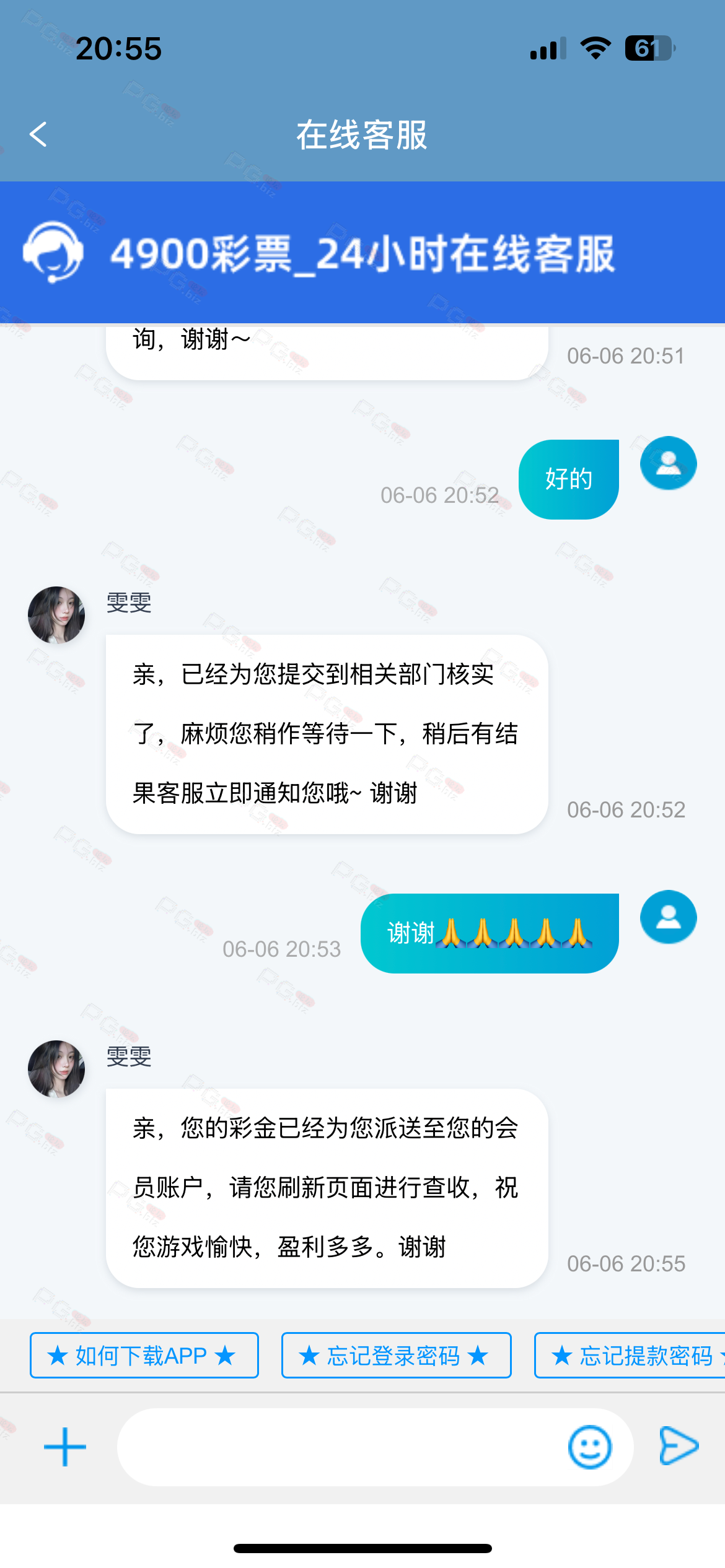Choose the 忘记登录密码 quick reply
The height and width of the screenshot is (1568, 725).
(397, 1355)
